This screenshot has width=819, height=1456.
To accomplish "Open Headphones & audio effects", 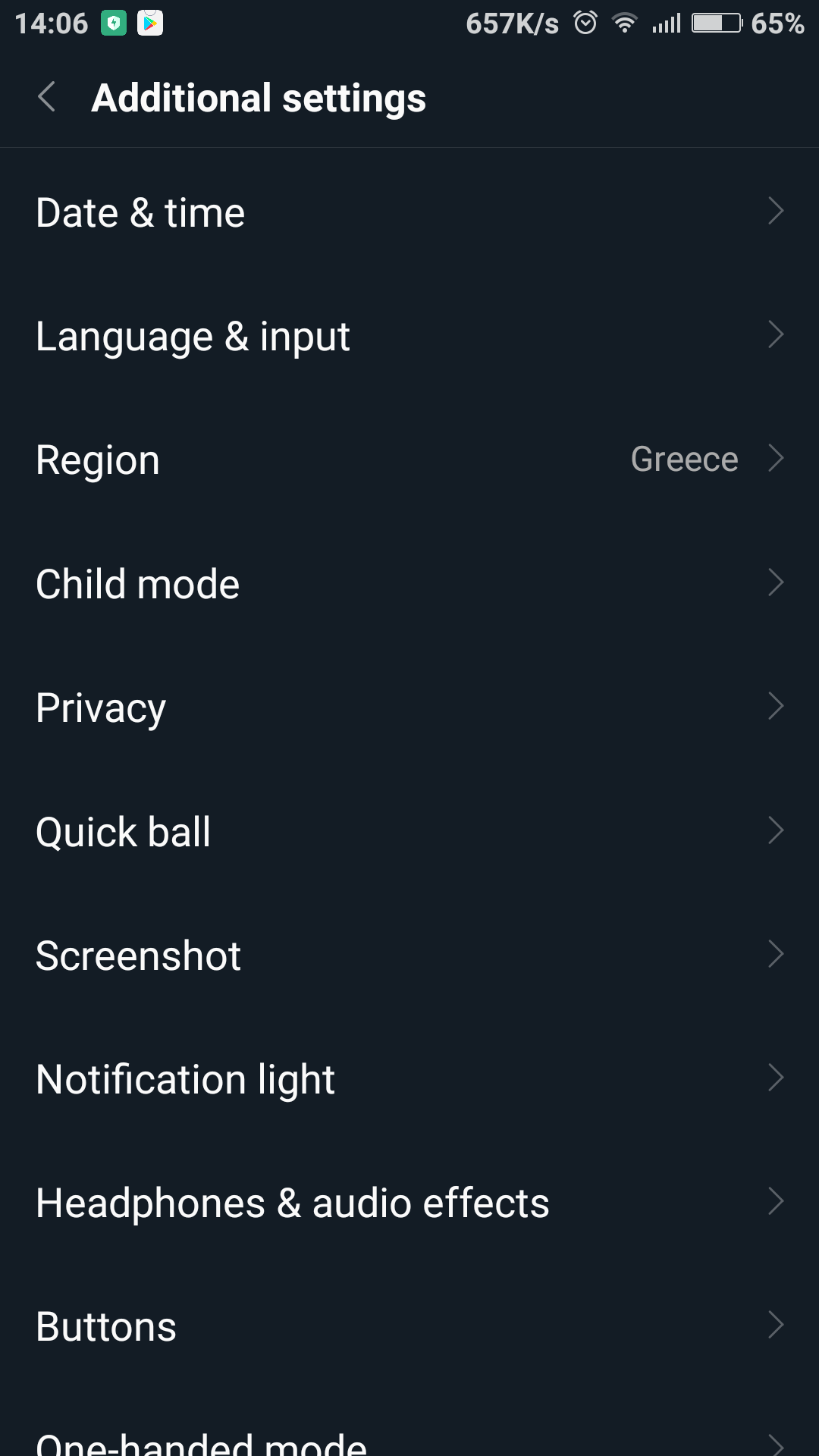I will point(409,1203).
